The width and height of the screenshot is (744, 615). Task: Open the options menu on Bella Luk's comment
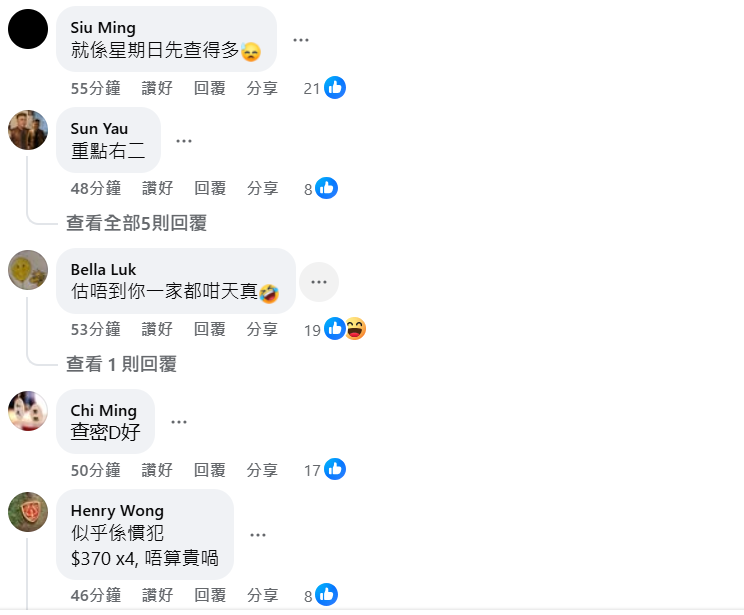(x=319, y=282)
